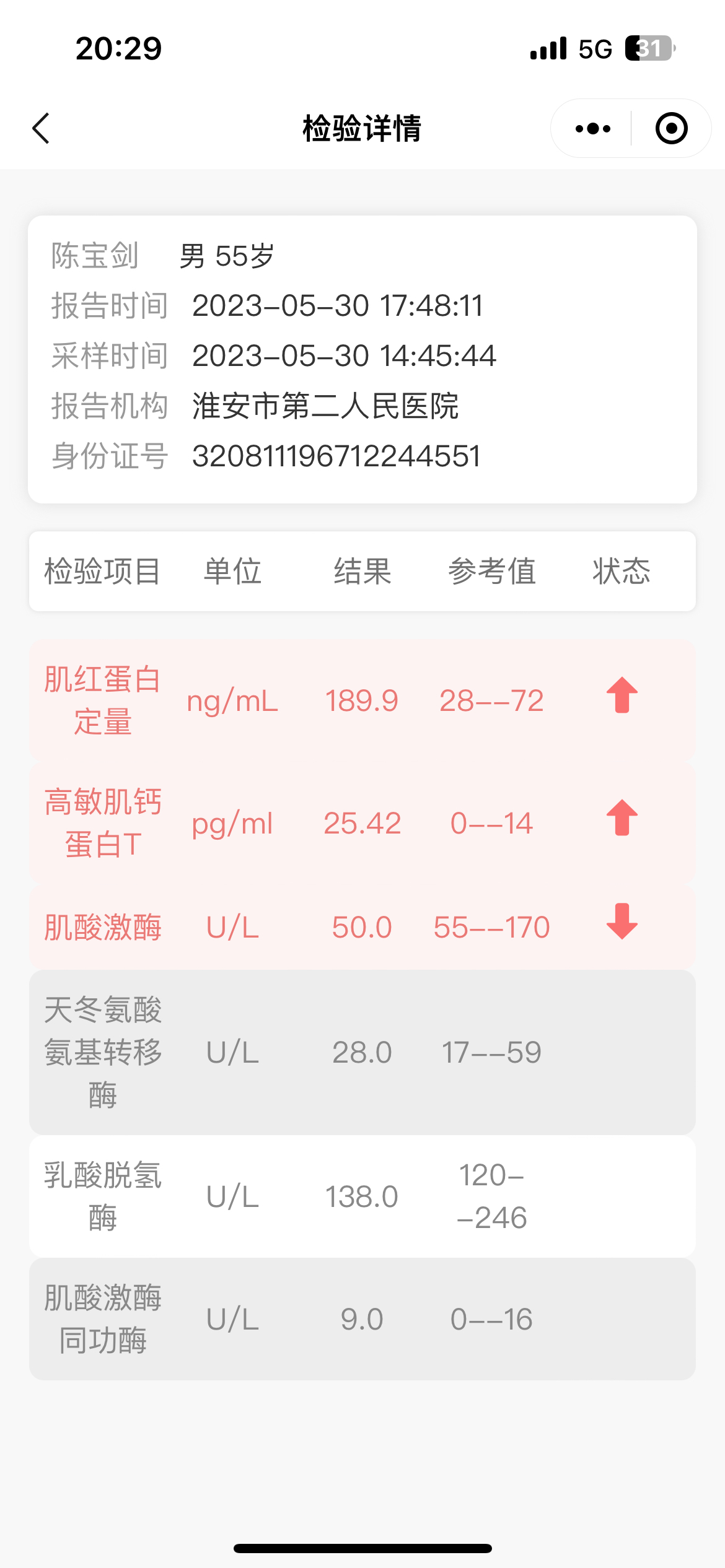
Task: Close the mini program with the circle button
Action: 672,128
